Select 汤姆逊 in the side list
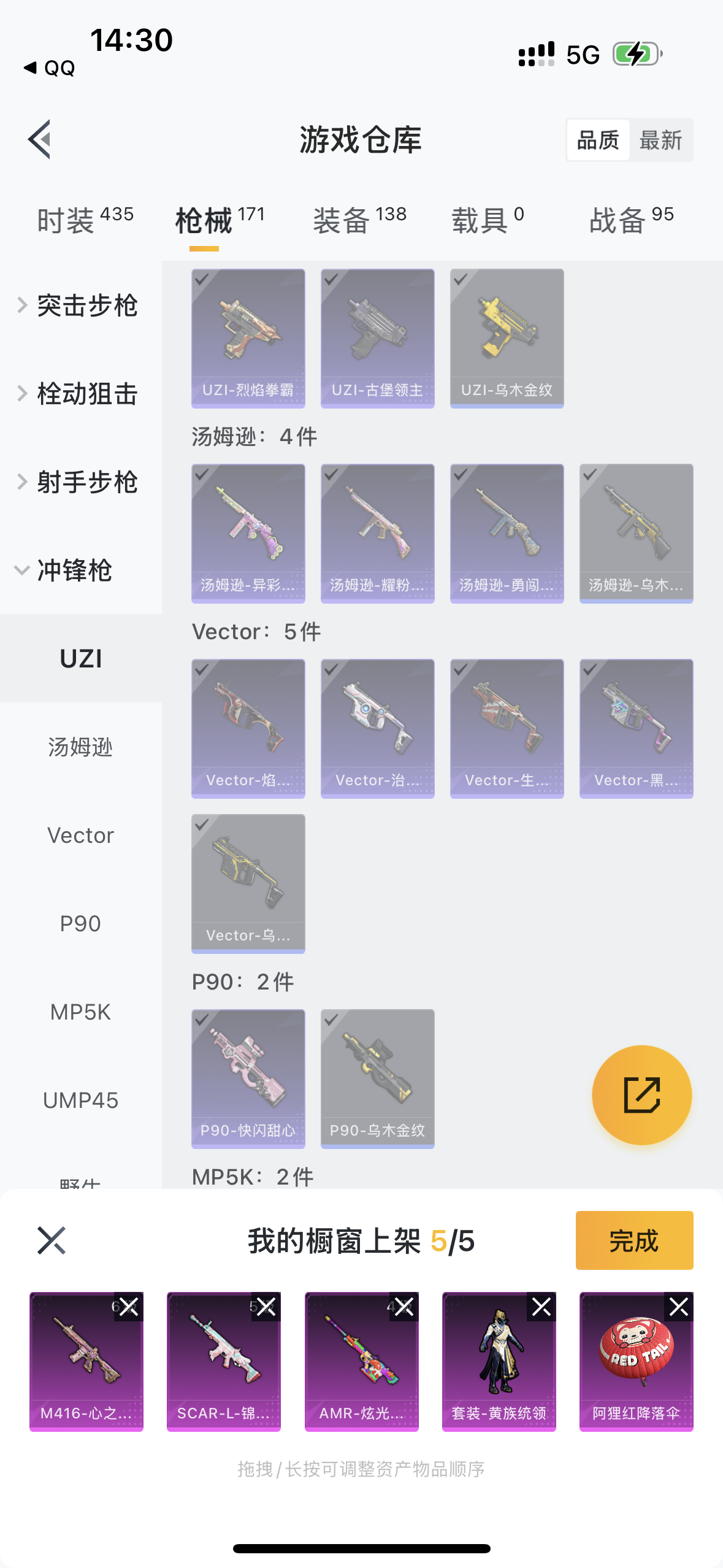723x1568 pixels. click(x=80, y=747)
